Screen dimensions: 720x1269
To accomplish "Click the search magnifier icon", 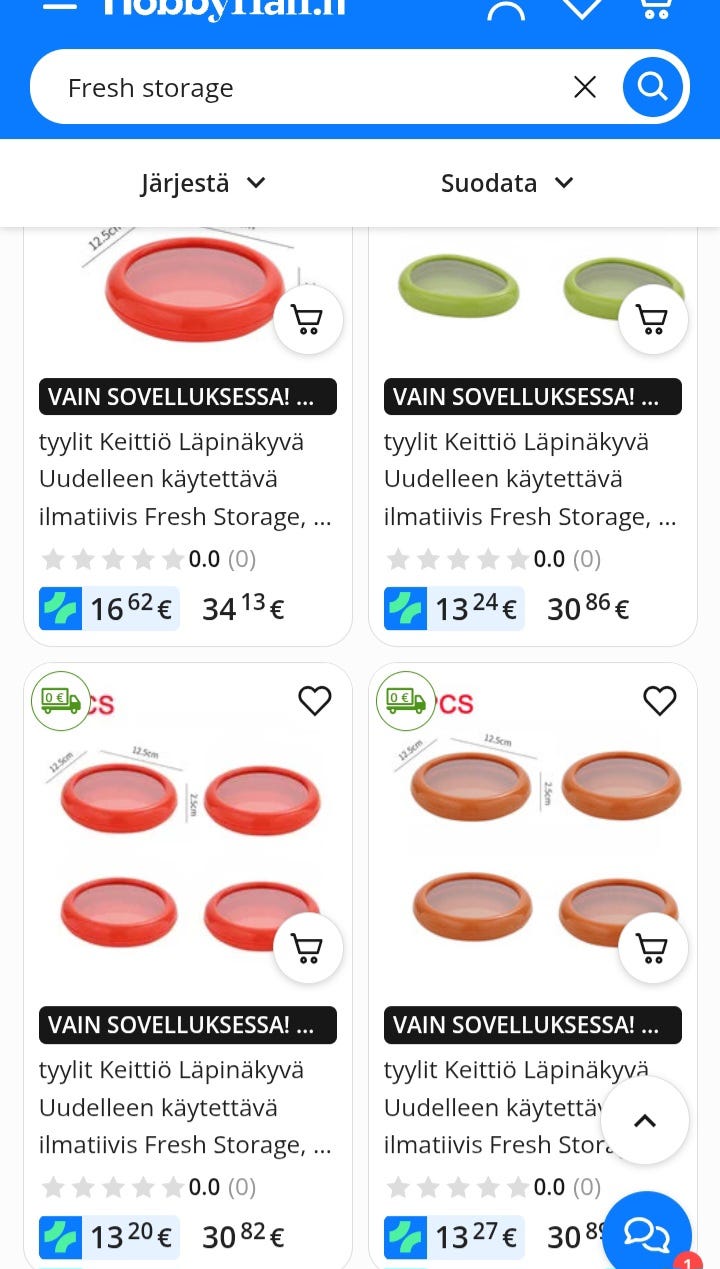I will [x=652, y=86].
